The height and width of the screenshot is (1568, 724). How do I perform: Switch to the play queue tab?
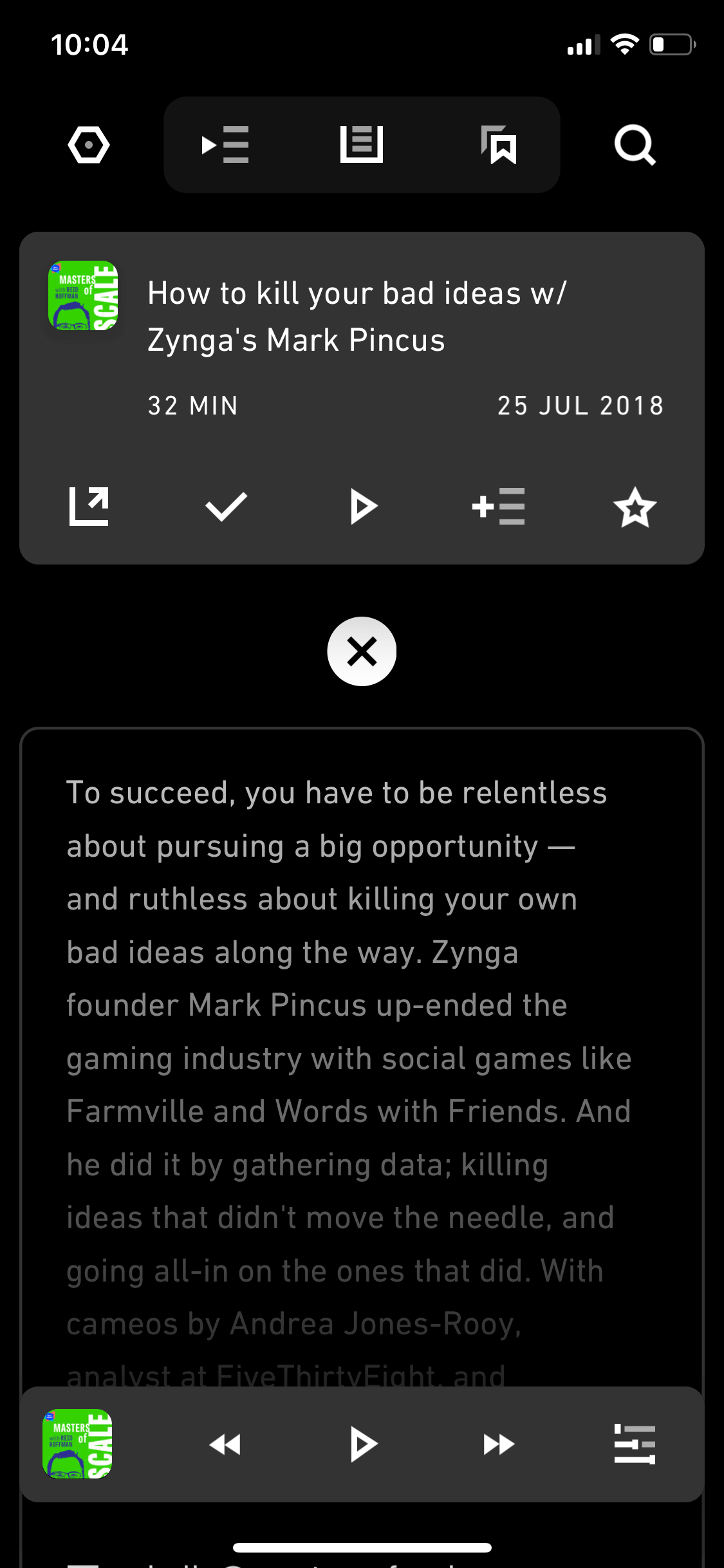(225, 145)
